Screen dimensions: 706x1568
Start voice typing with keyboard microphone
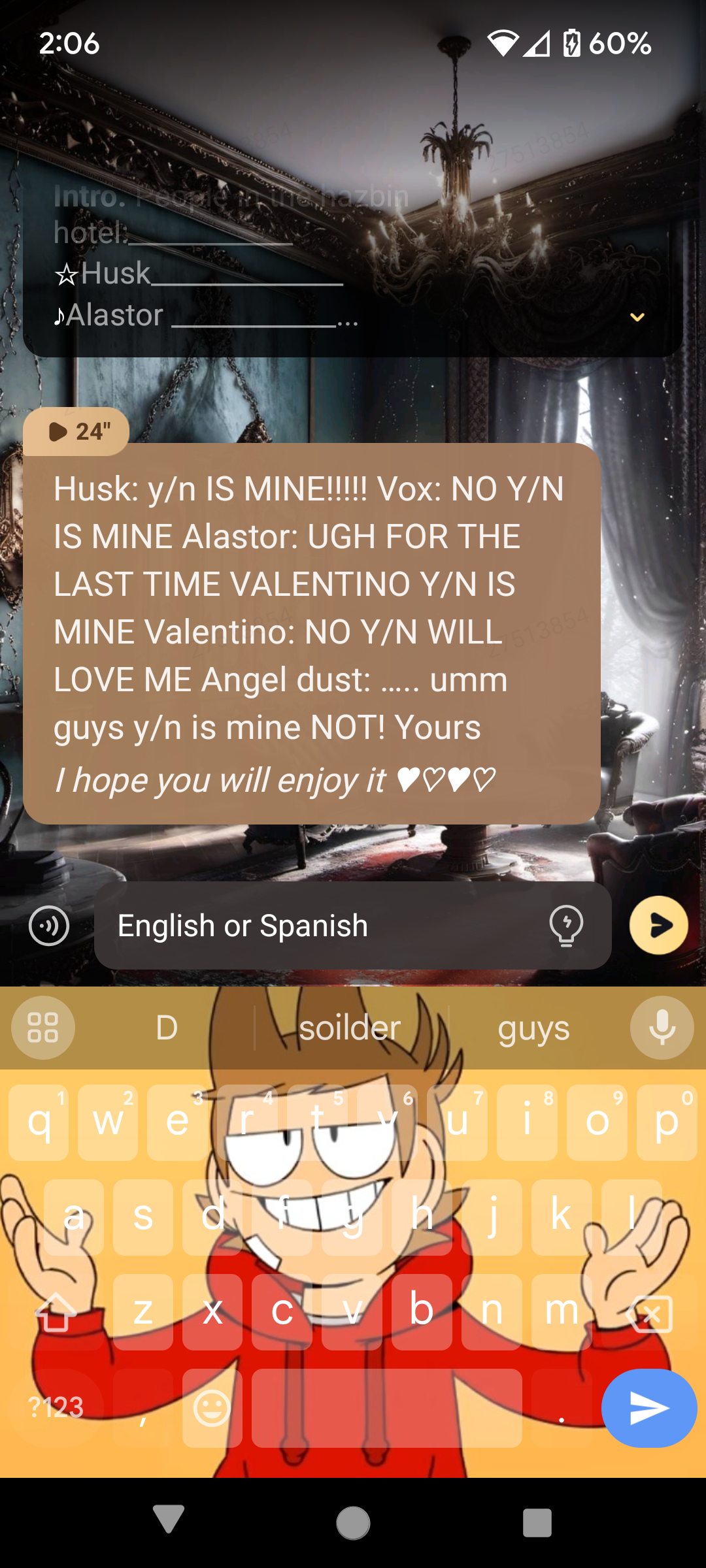[x=662, y=1028]
